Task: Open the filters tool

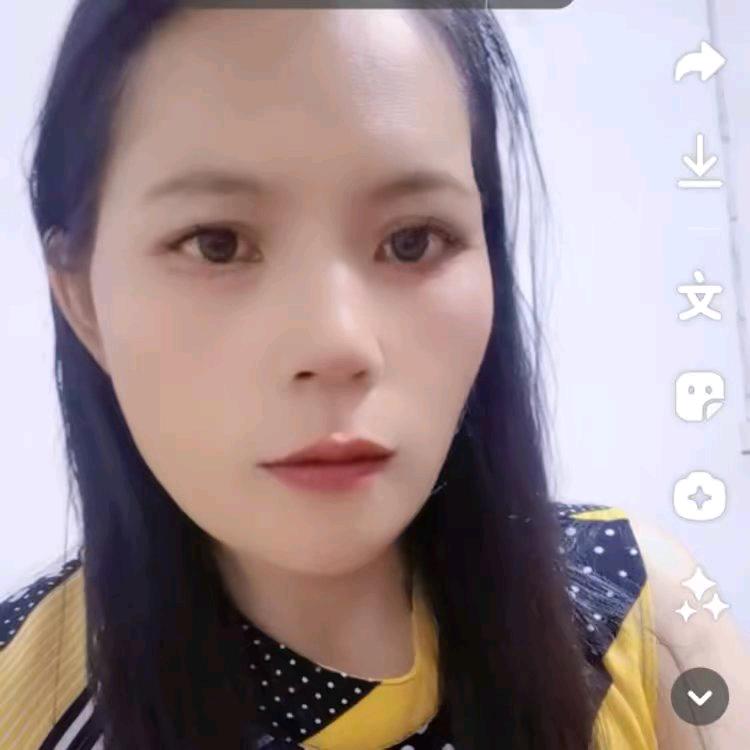Action: click(x=699, y=496)
